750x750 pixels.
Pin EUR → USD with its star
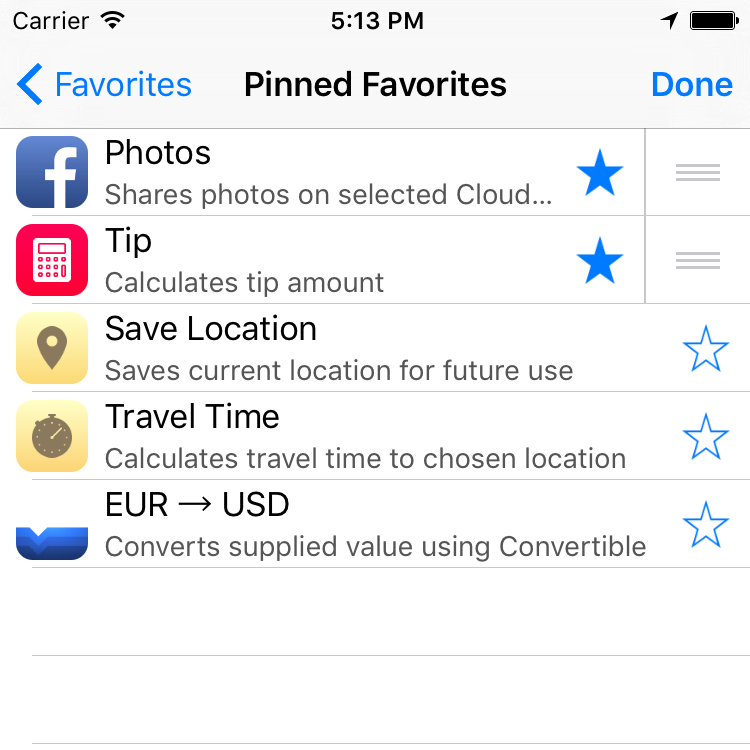click(705, 525)
